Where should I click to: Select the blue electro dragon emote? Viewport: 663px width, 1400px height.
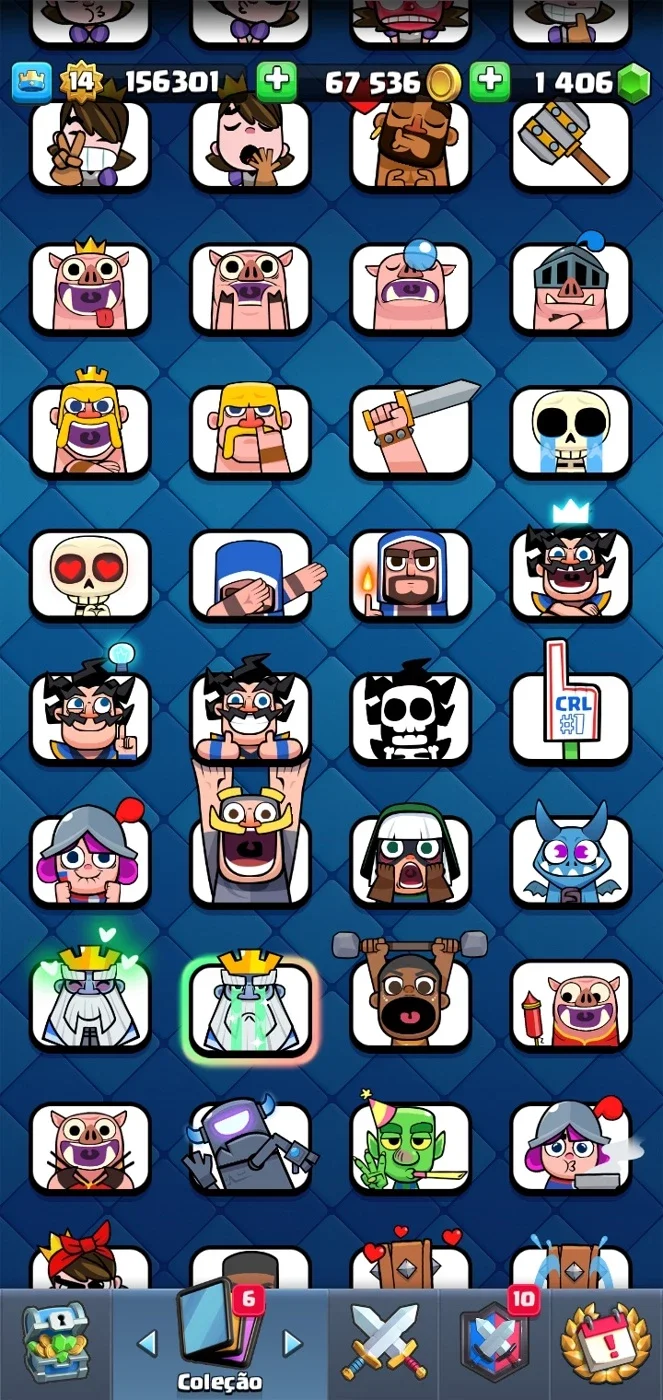pos(571,858)
